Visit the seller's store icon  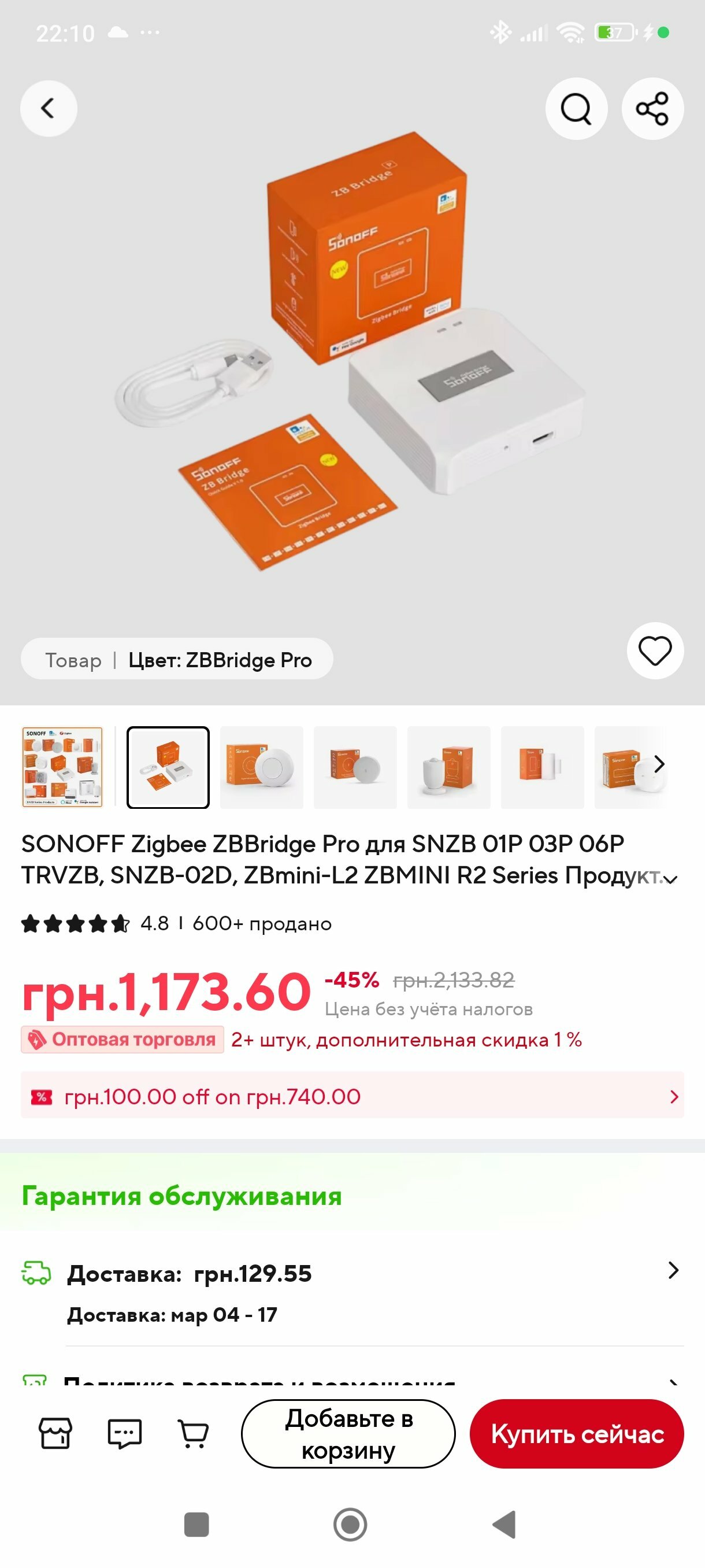(x=55, y=1433)
